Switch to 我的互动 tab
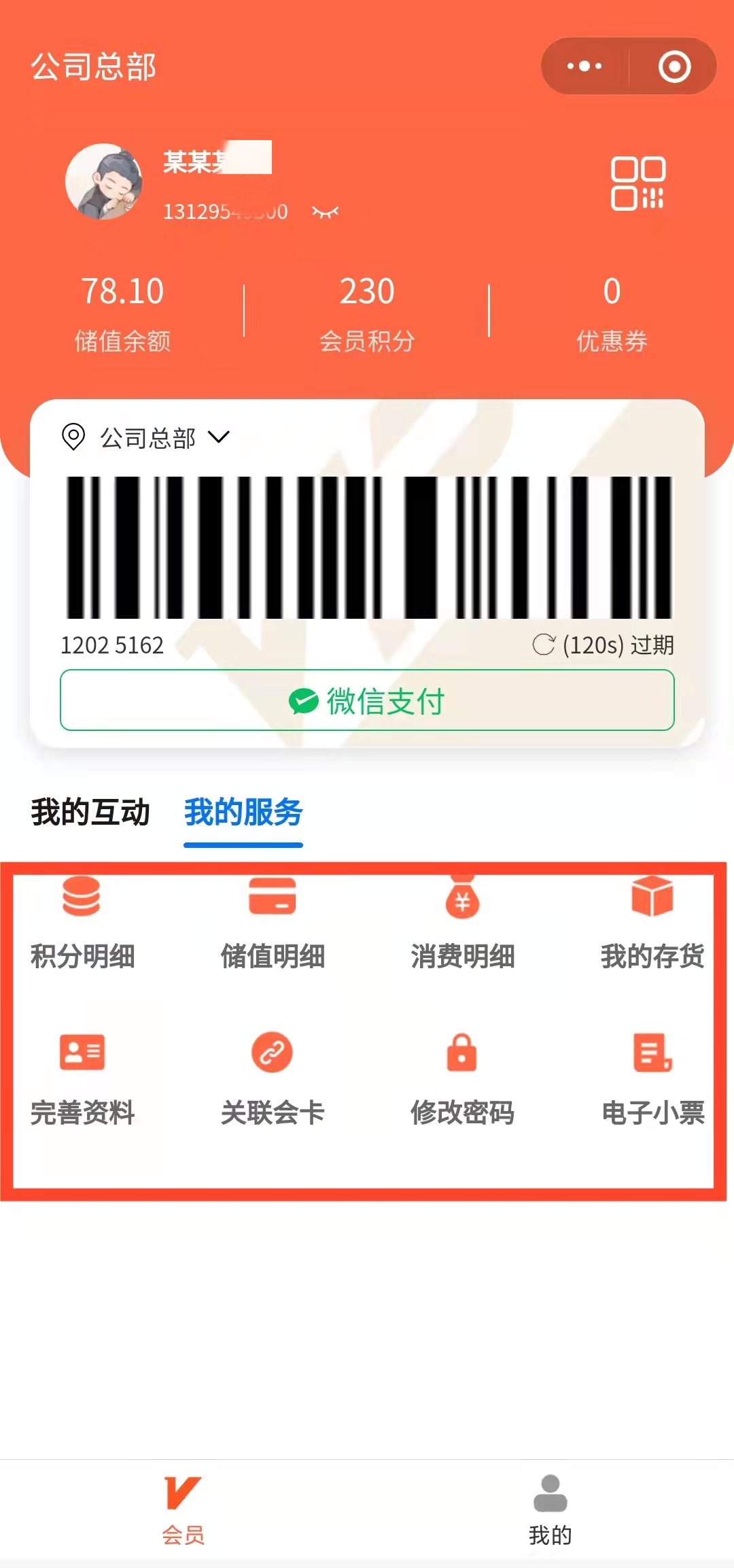 click(90, 812)
